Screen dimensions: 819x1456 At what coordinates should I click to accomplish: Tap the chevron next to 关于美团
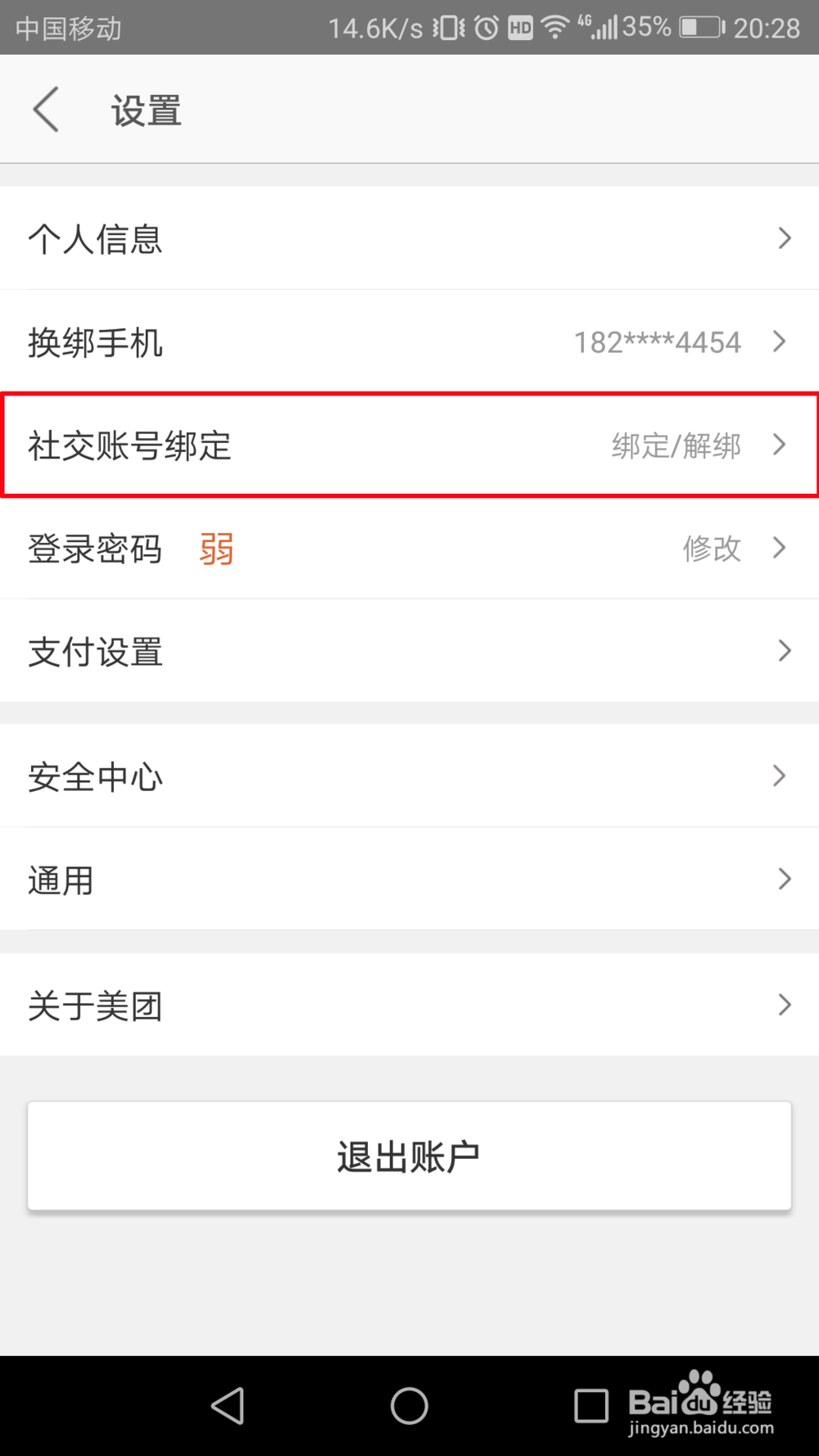(x=784, y=1005)
